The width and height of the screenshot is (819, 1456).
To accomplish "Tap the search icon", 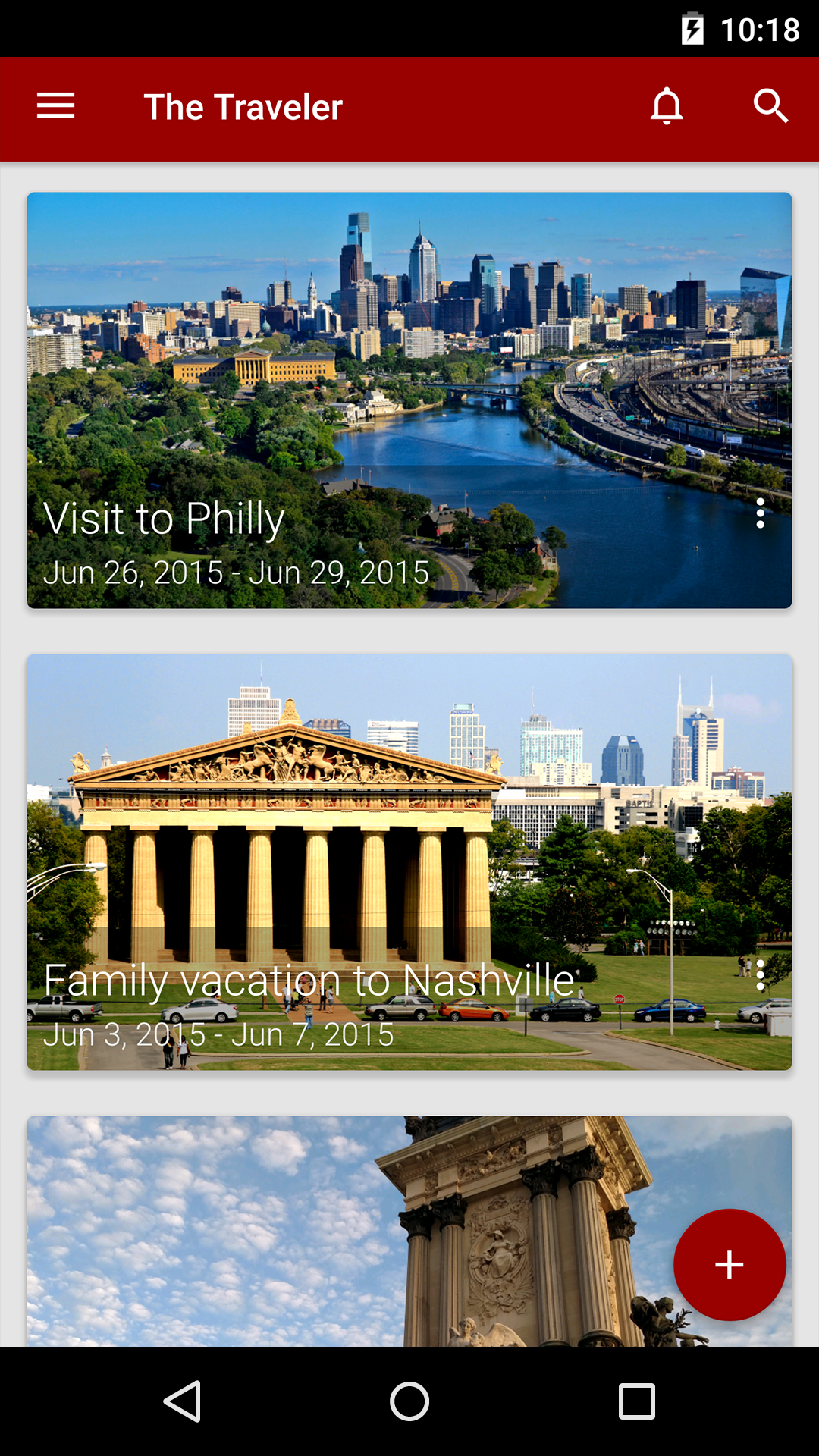I will (770, 106).
